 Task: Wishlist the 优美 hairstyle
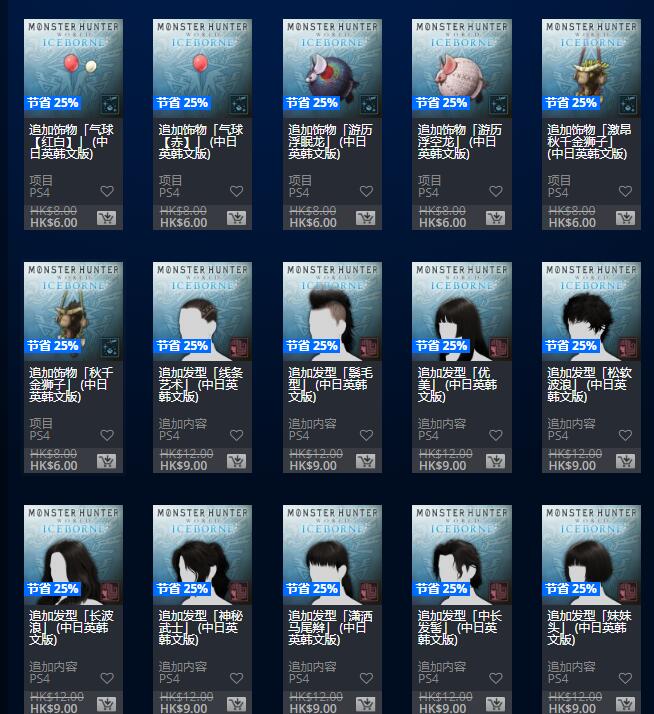coord(495,435)
